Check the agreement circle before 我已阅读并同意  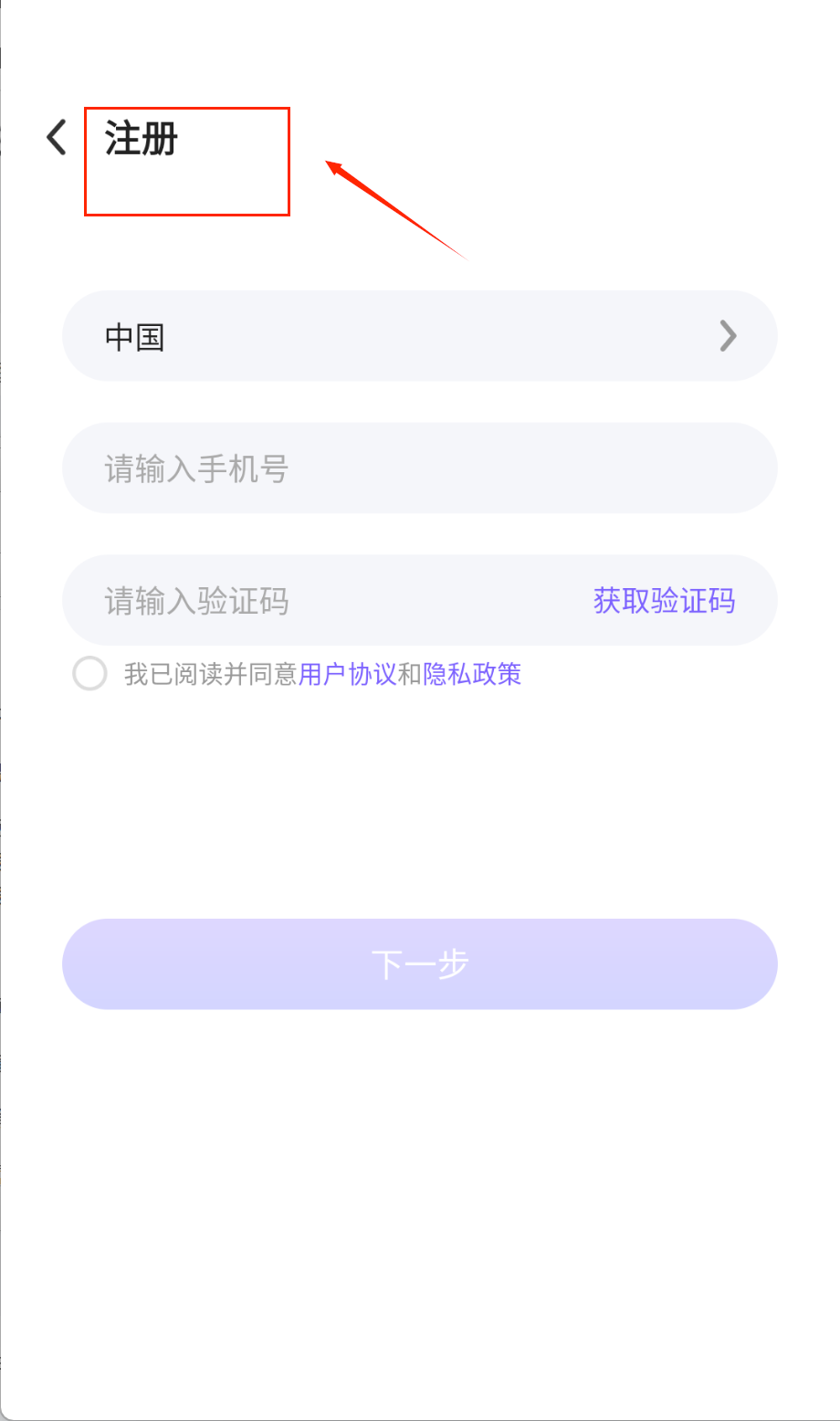[x=90, y=674]
